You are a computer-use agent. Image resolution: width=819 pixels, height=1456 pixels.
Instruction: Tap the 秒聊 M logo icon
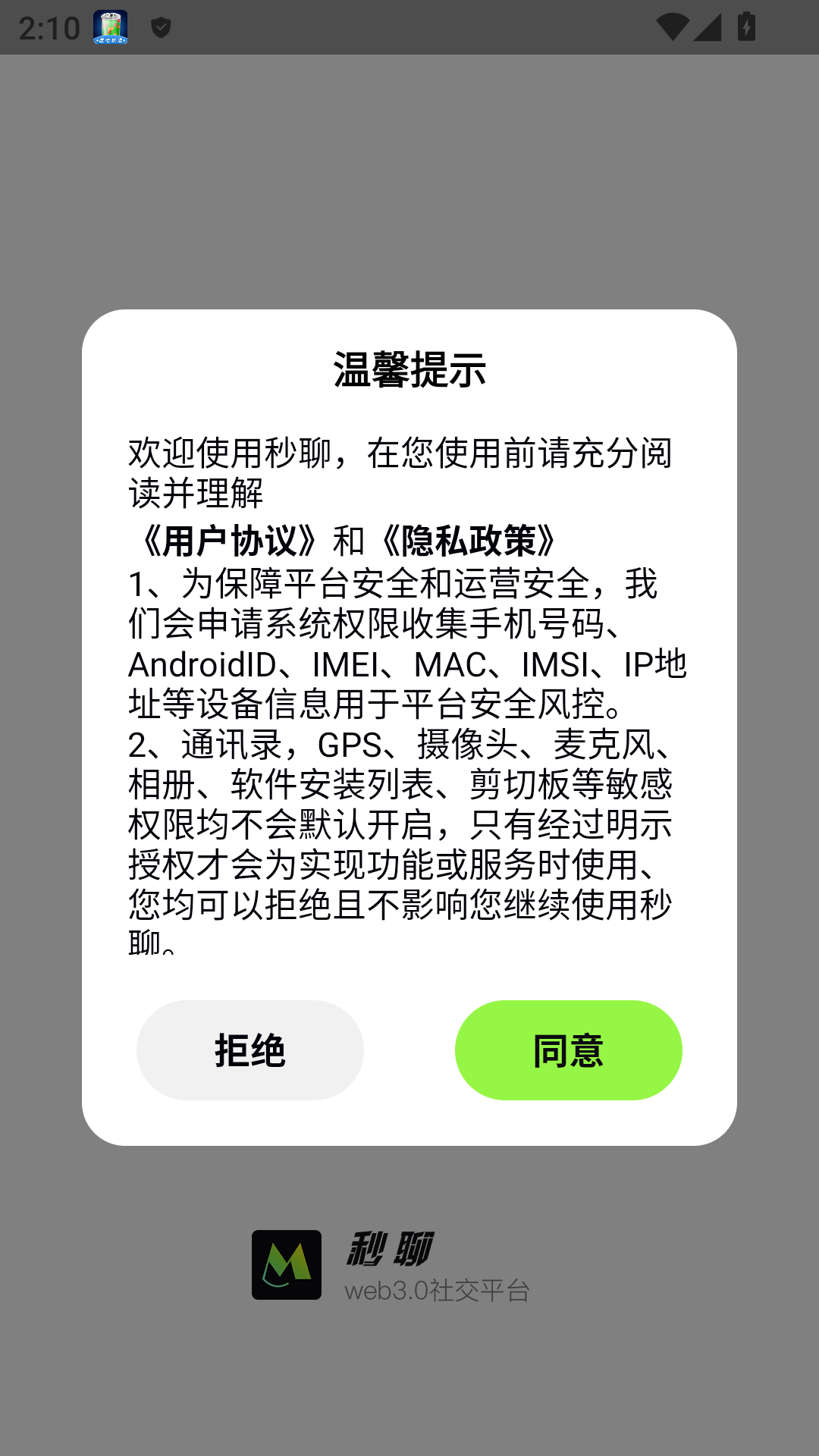(x=286, y=1263)
